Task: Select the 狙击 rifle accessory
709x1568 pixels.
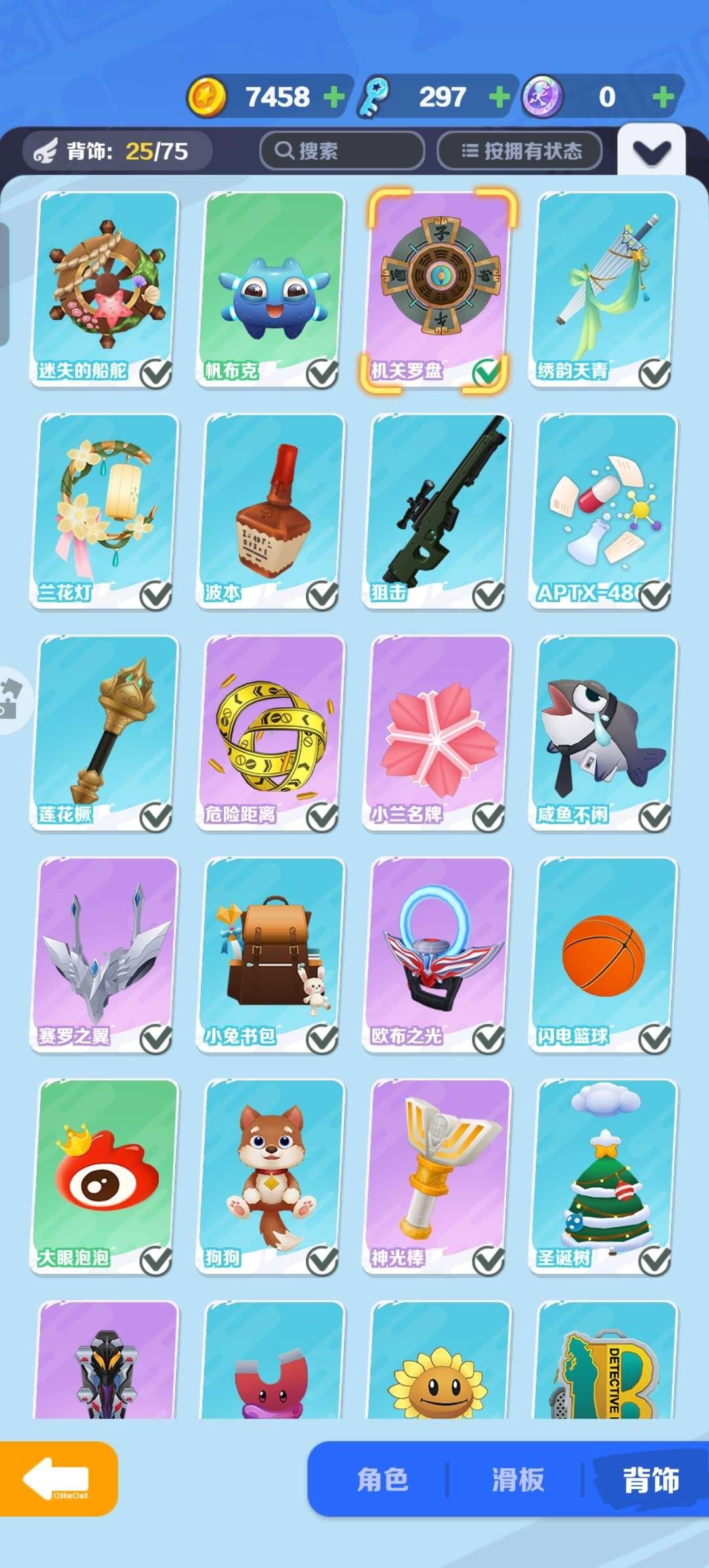Action: point(438,511)
